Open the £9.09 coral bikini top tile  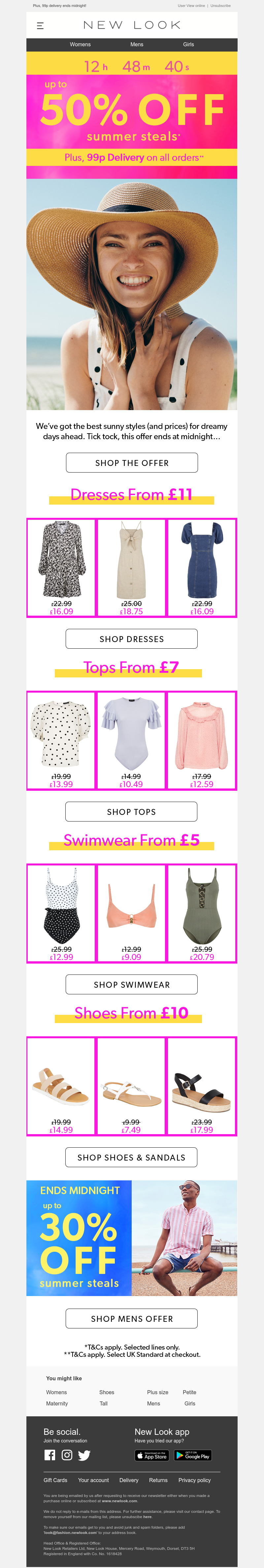131,913
